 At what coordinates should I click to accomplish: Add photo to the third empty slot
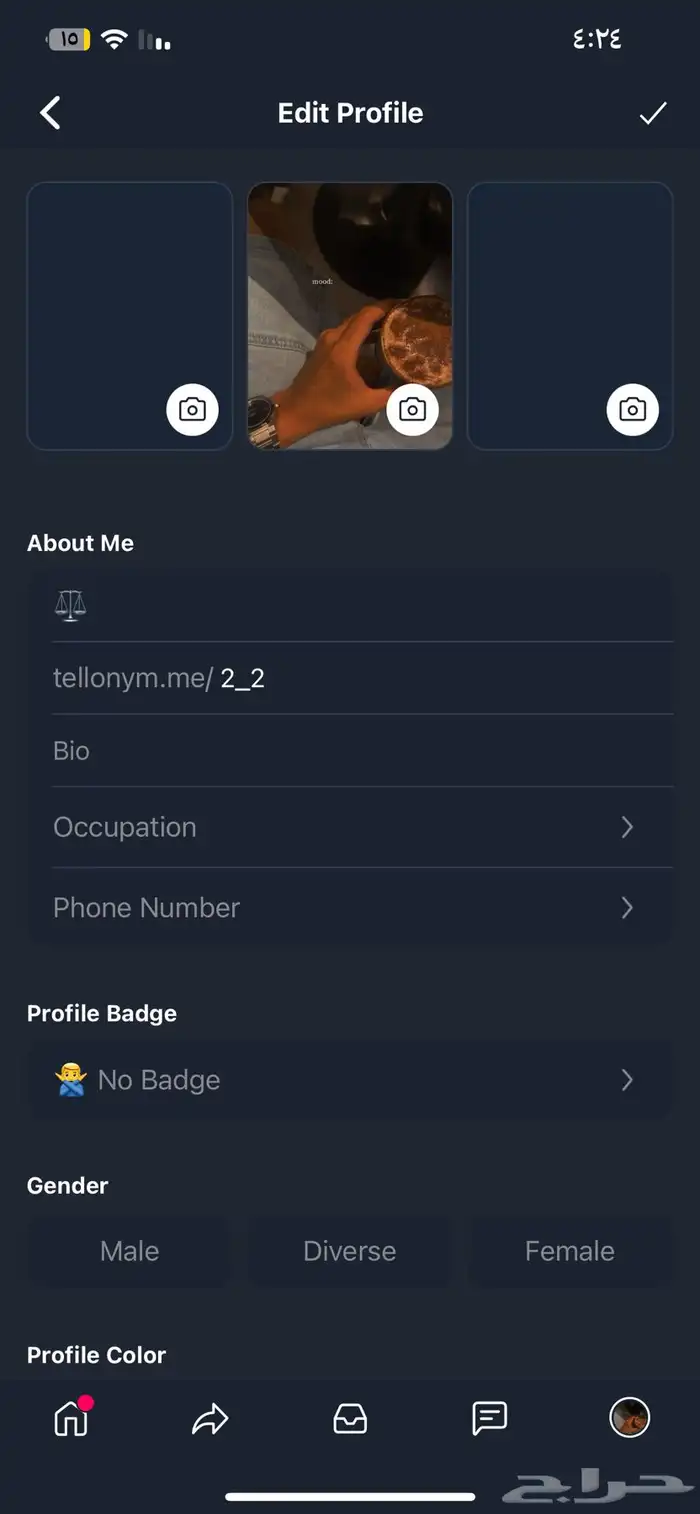pos(632,409)
